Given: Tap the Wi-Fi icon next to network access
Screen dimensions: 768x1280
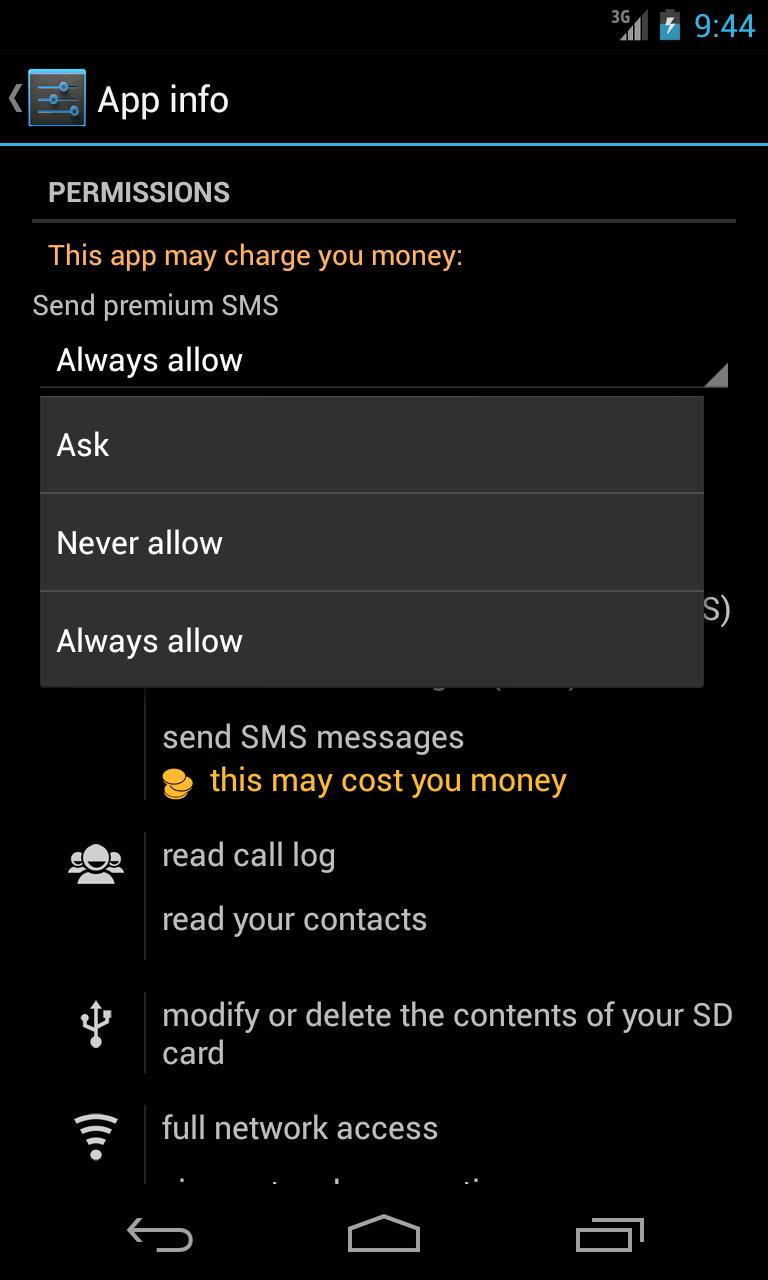Looking at the screenshot, I should (x=95, y=1131).
